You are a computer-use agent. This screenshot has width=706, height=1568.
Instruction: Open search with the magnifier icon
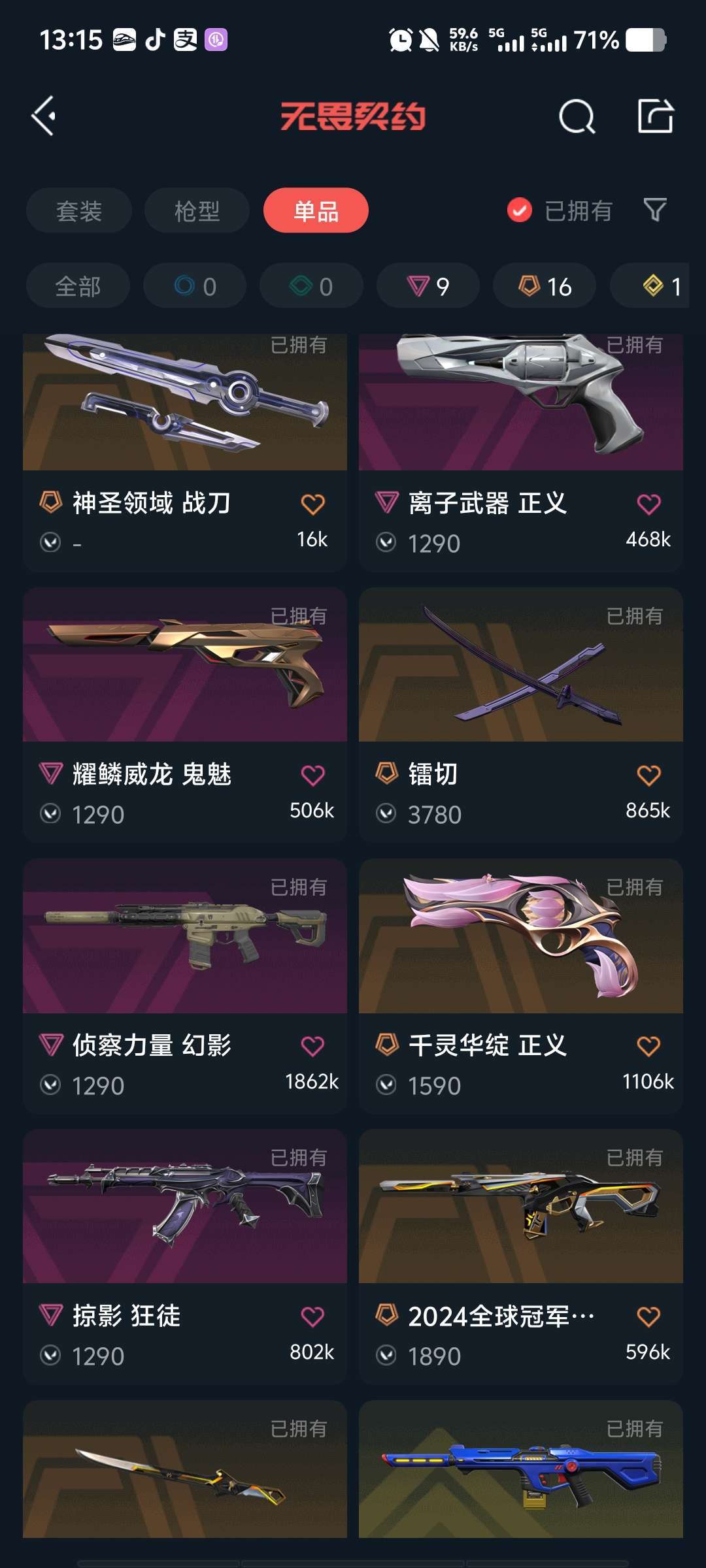click(577, 118)
